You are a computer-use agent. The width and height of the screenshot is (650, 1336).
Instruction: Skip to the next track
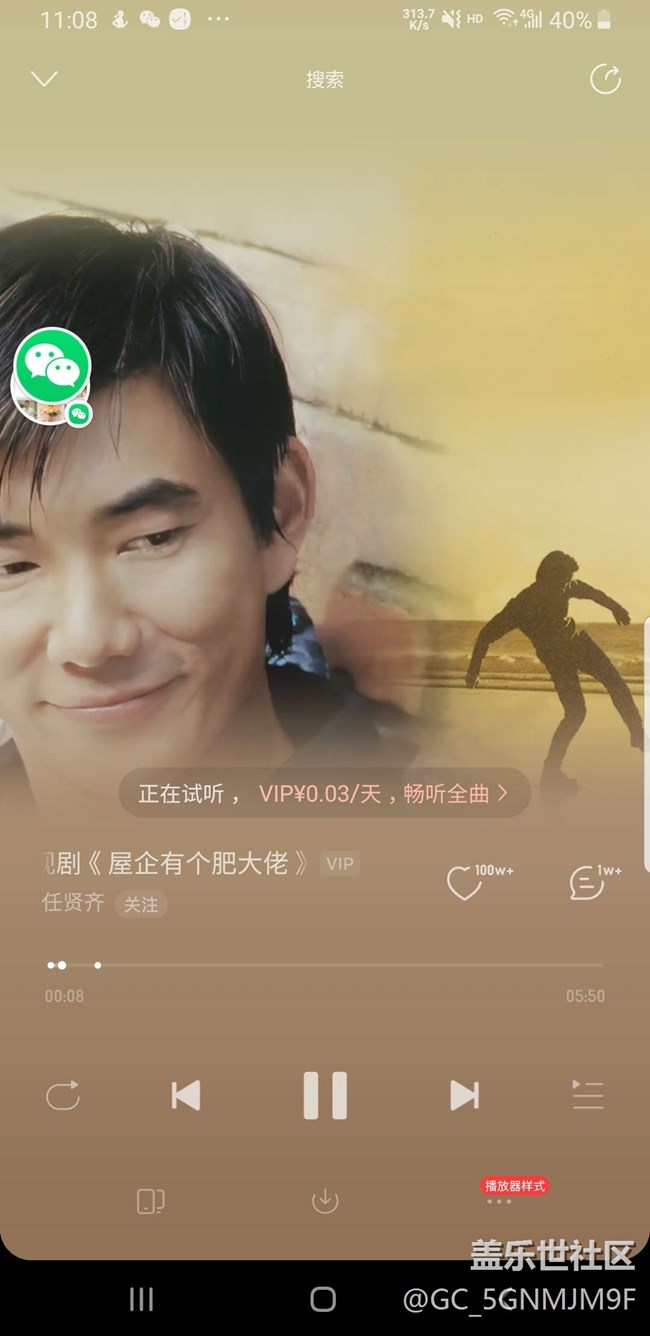[x=464, y=1096]
